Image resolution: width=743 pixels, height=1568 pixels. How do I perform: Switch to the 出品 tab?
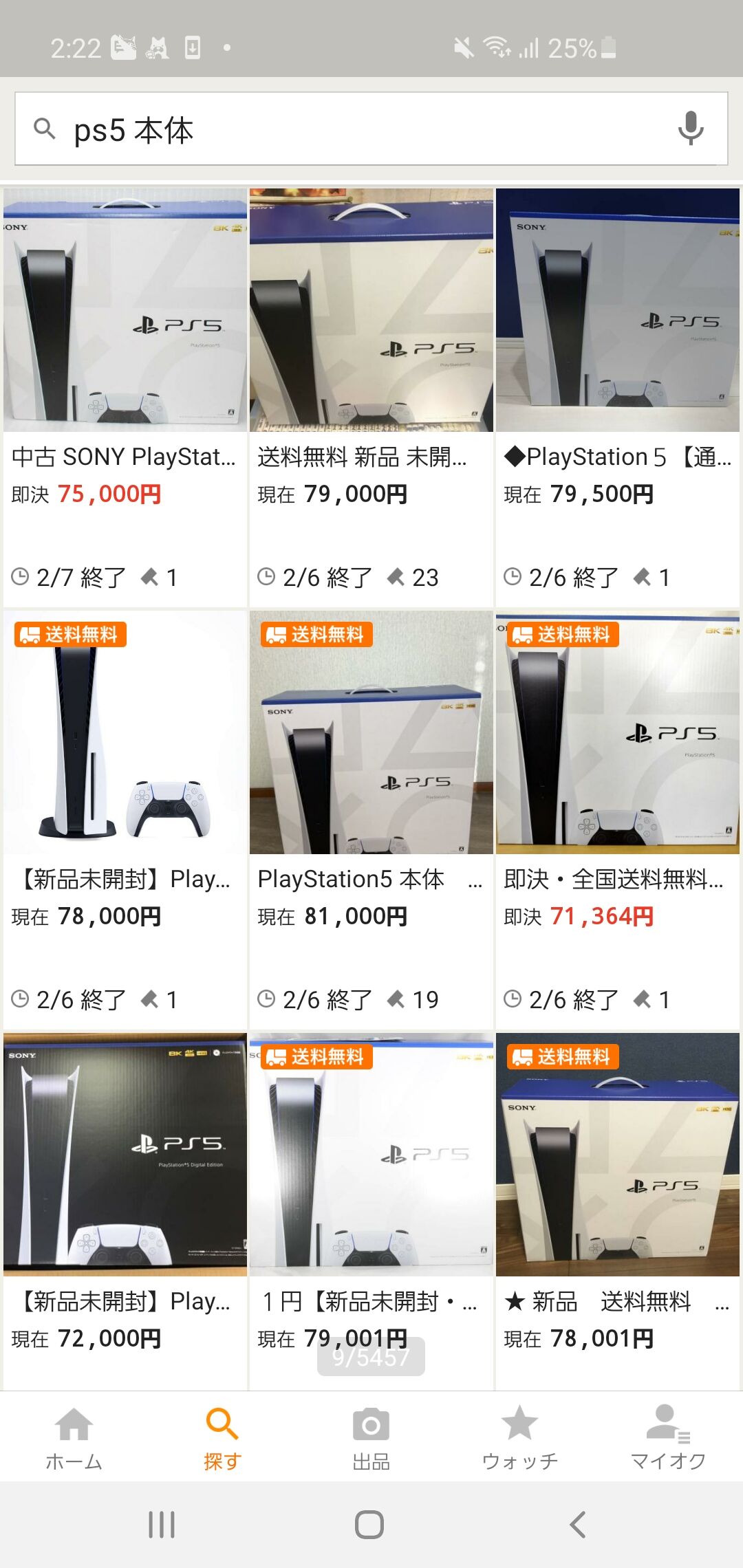(371, 1437)
